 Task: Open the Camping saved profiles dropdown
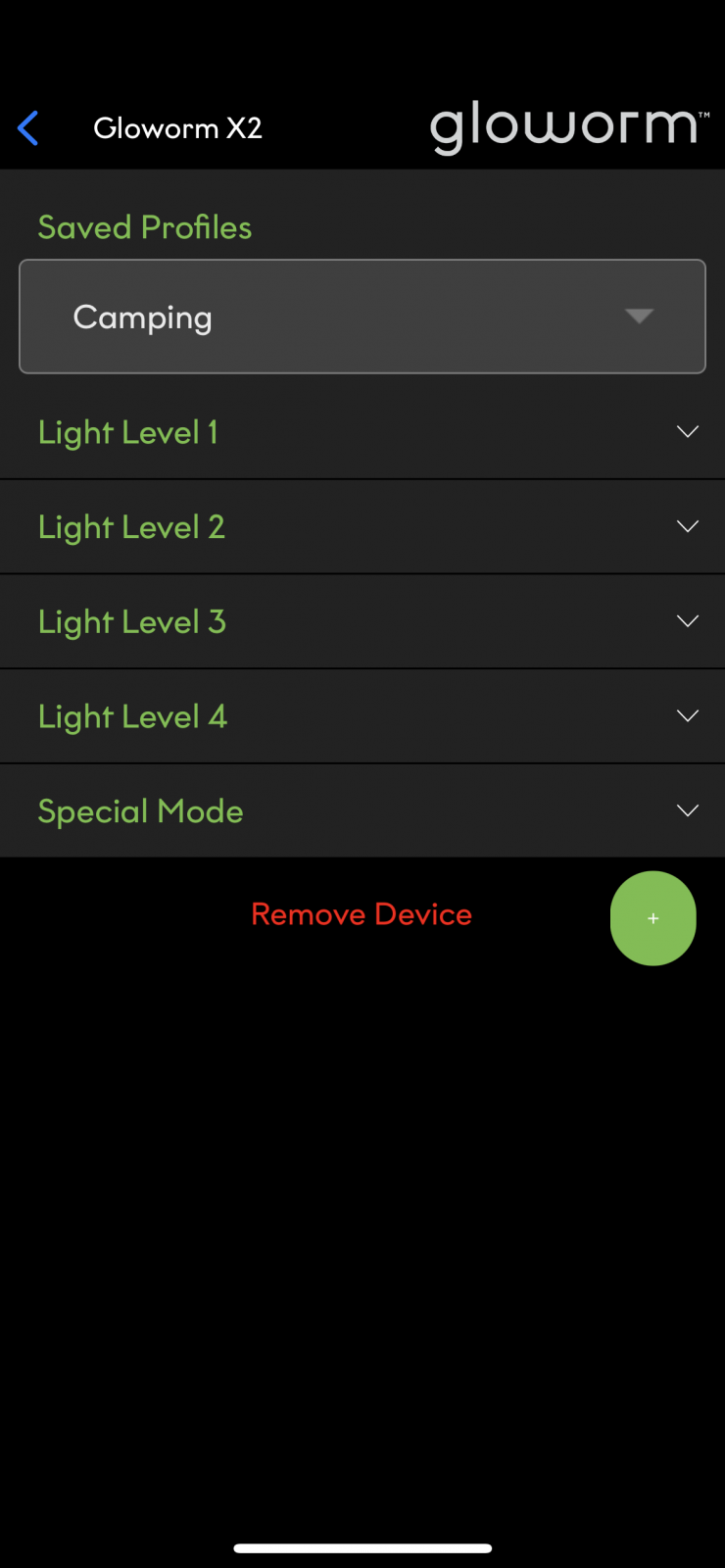click(362, 317)
